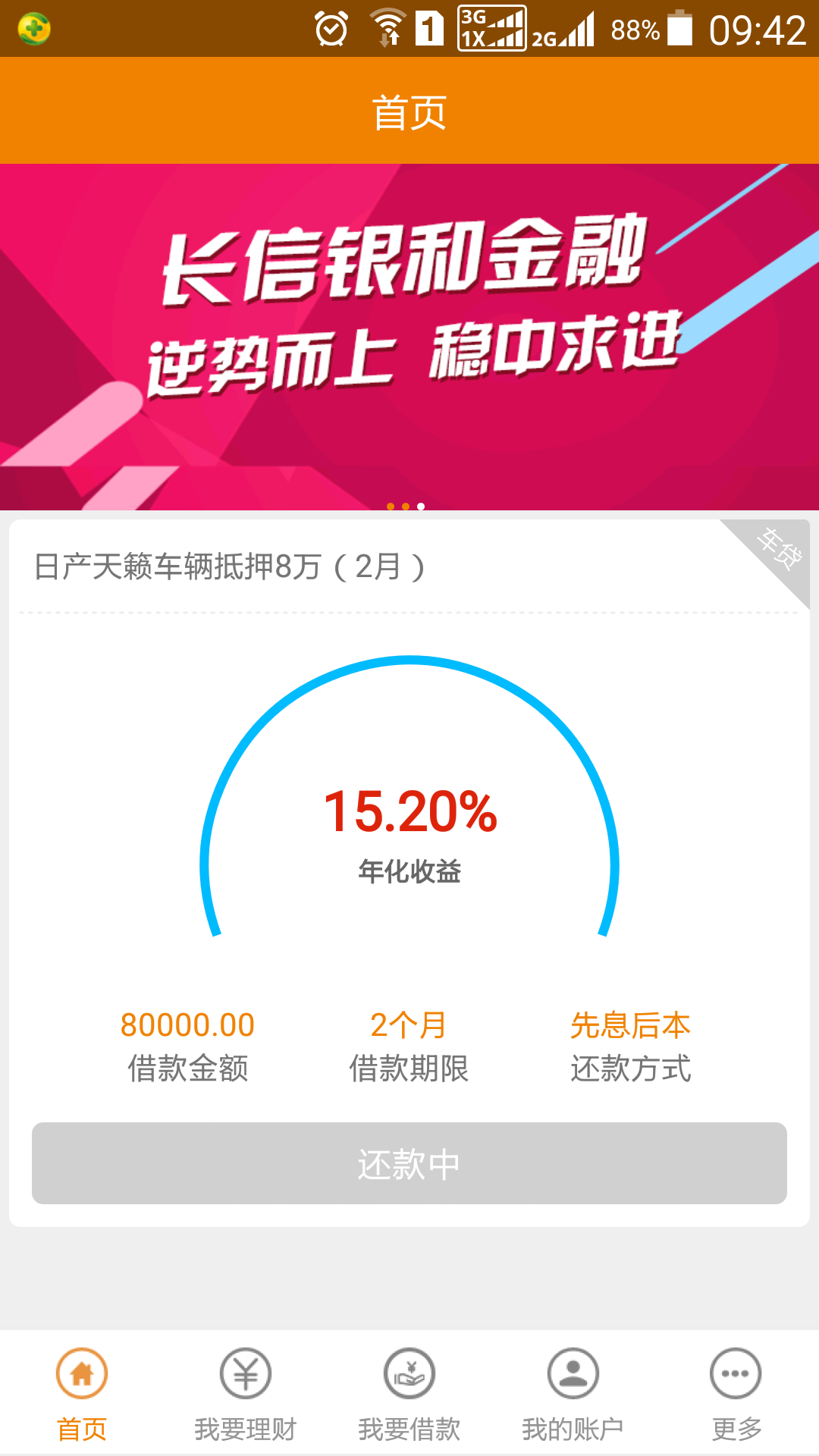Screen dimensions: 819x1456
Task: Open the 长信银和金融 promotional banner
Action: (x=409, y=337)
